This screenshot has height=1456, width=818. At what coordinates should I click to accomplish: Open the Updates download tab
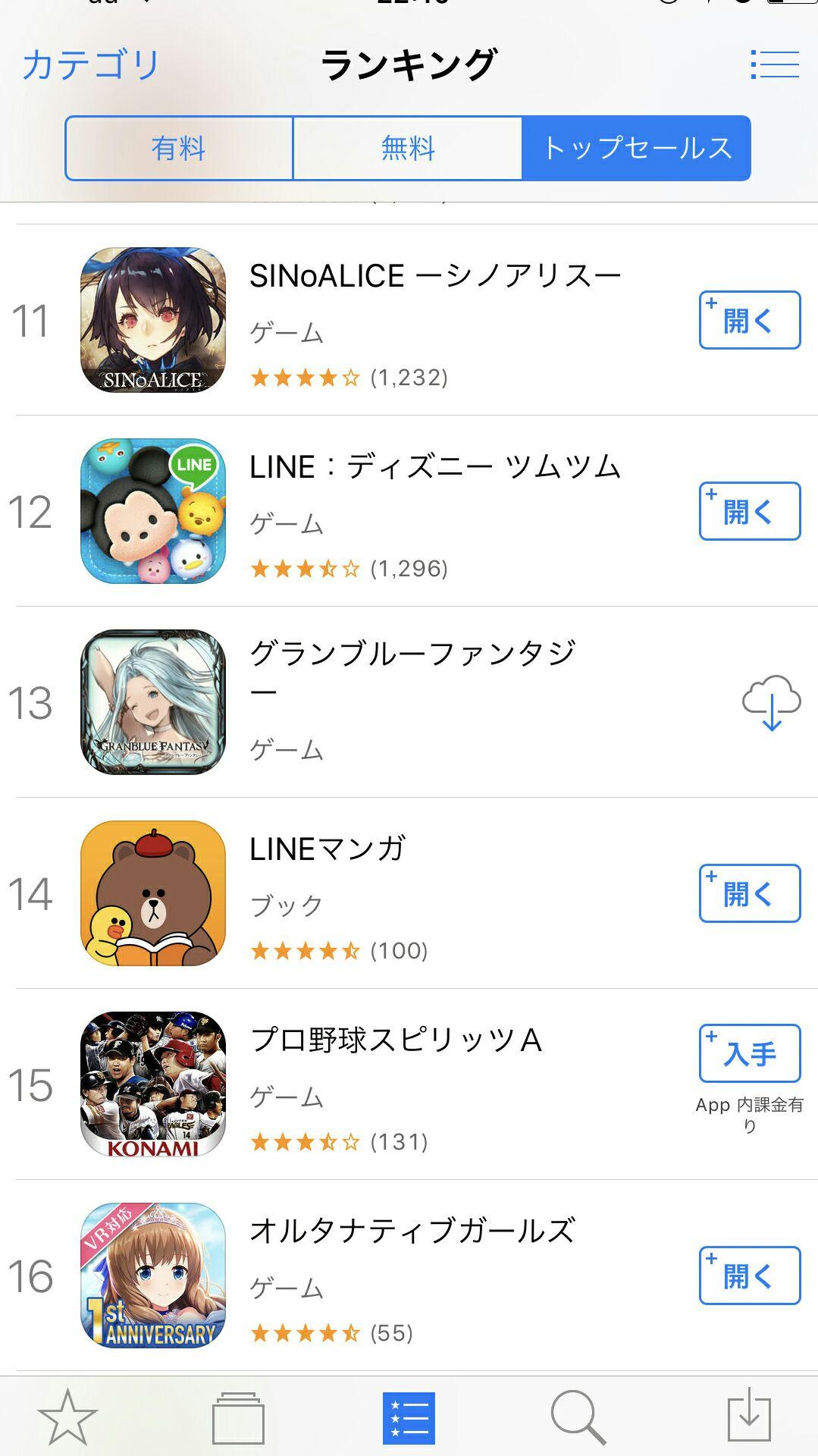pos(749,1417)
